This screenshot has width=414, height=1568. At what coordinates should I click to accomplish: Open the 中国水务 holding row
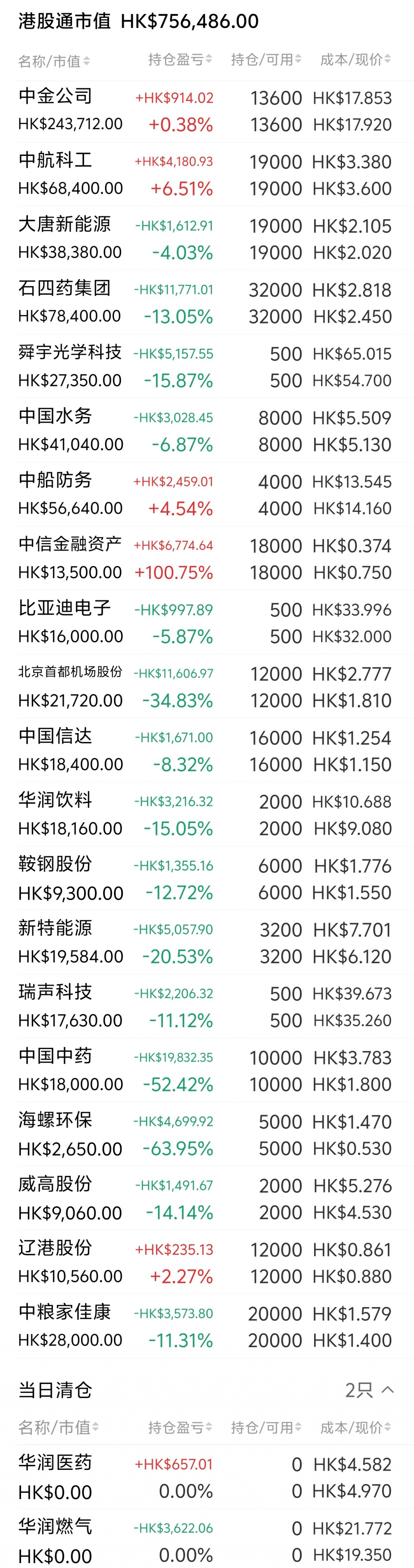[x=207, y=430]
